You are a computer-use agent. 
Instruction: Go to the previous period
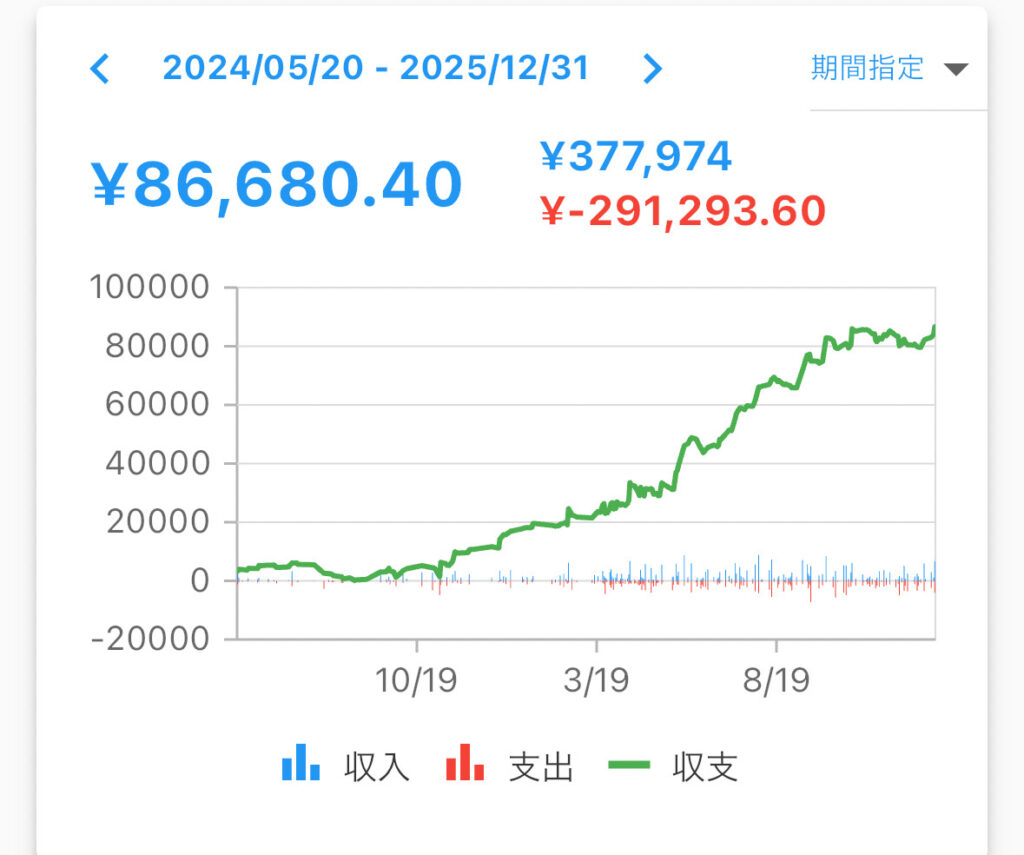pos(99,69)
